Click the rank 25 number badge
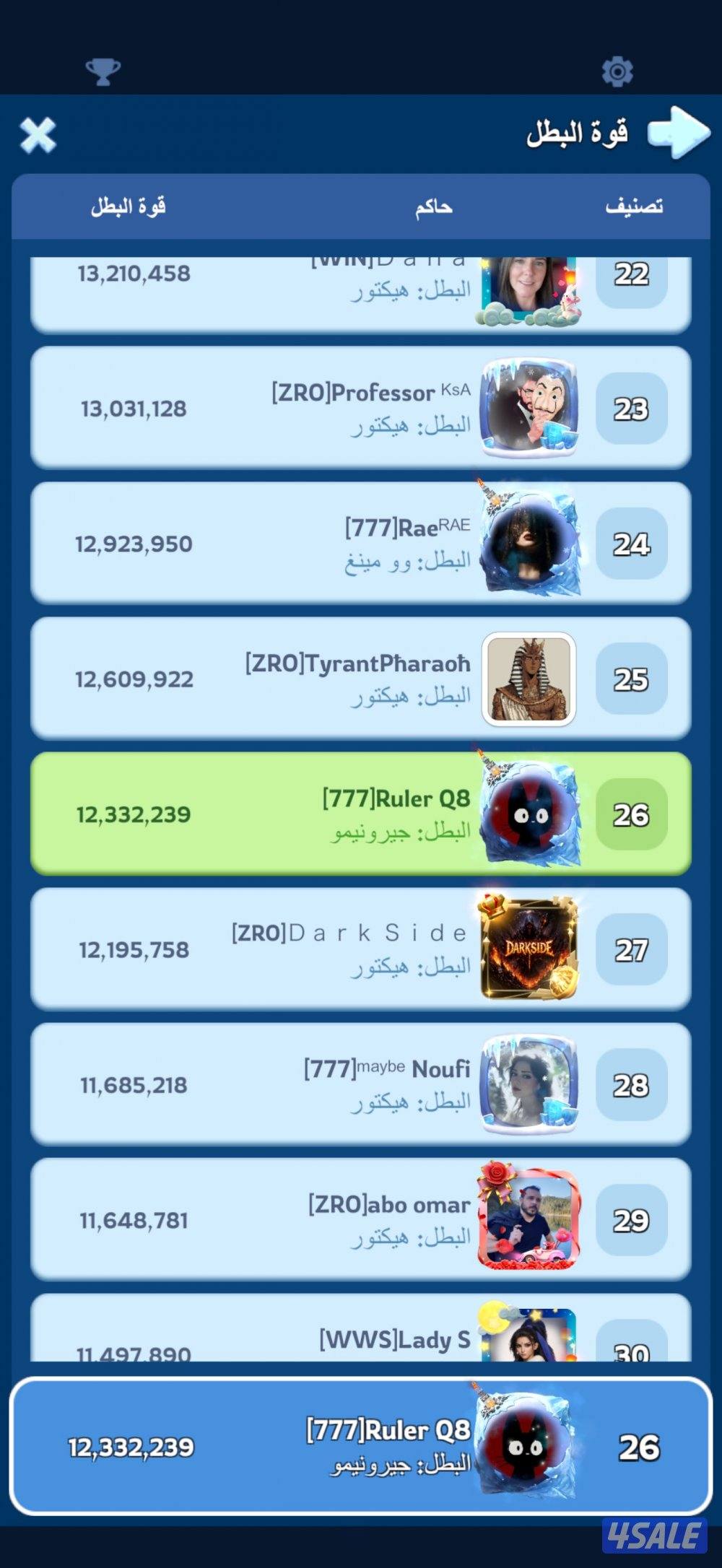Screen dimensions: 722x1568 [630, 679]
